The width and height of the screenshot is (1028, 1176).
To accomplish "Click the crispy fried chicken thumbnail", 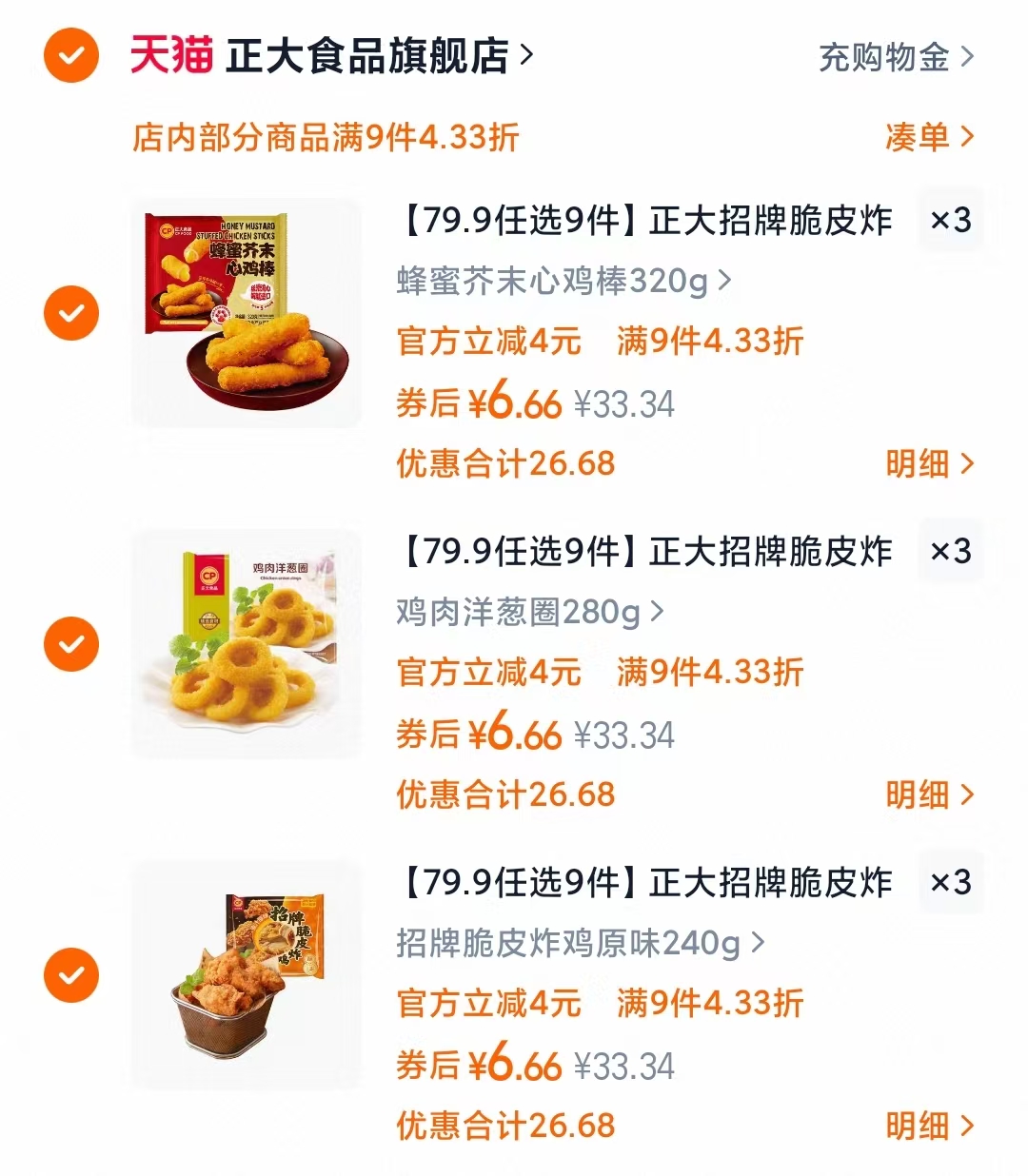I will 246,974.
